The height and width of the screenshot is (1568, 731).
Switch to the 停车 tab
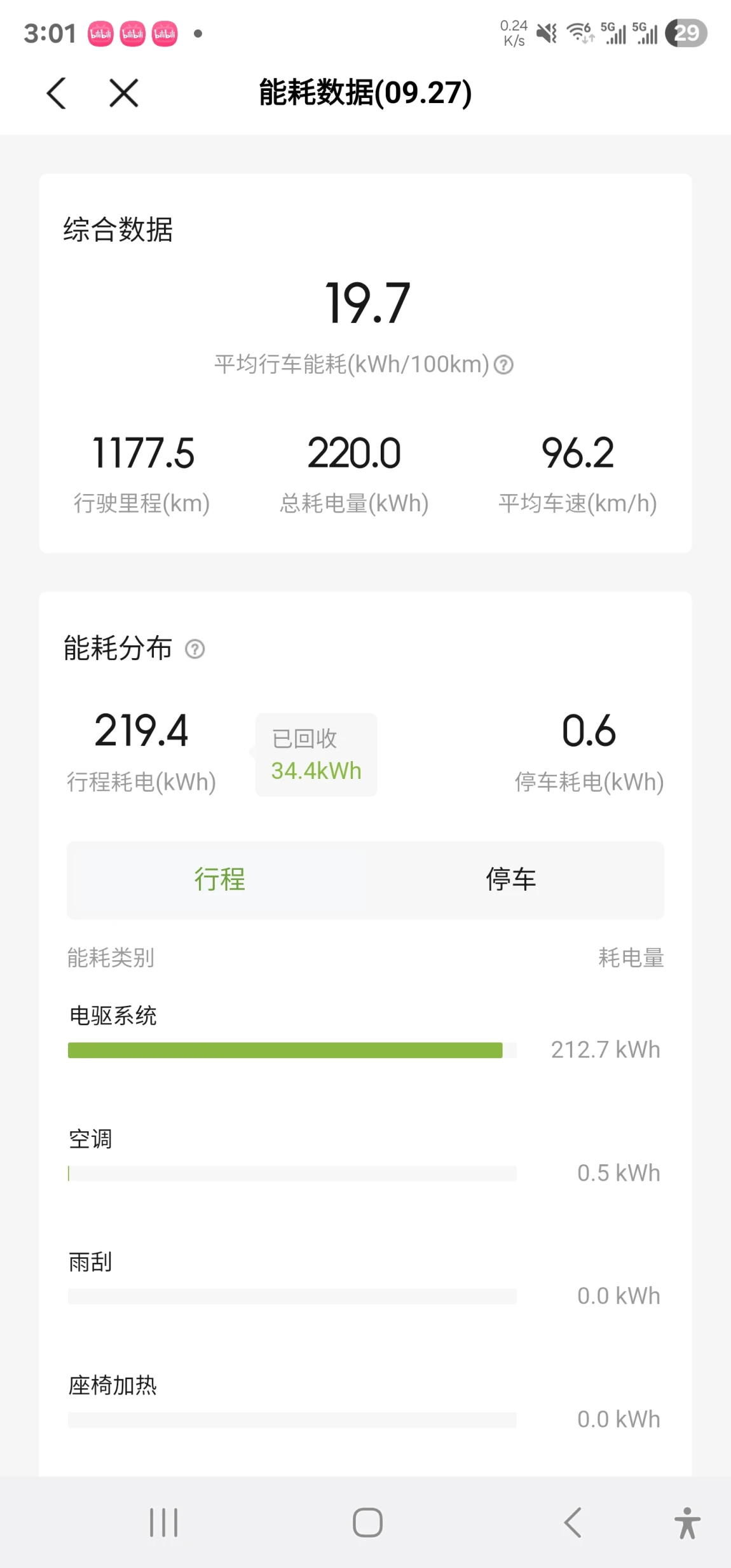coord(511,880)
